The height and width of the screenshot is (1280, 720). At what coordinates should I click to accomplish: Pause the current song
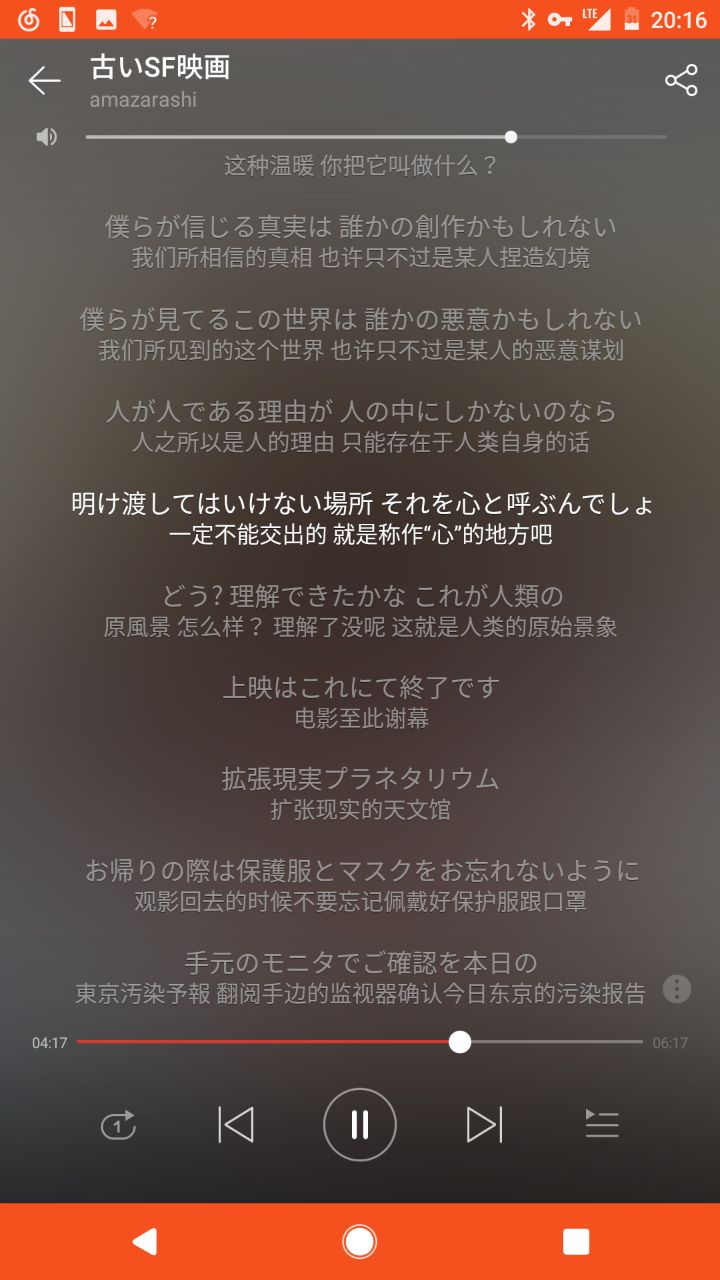point(360,1125)
